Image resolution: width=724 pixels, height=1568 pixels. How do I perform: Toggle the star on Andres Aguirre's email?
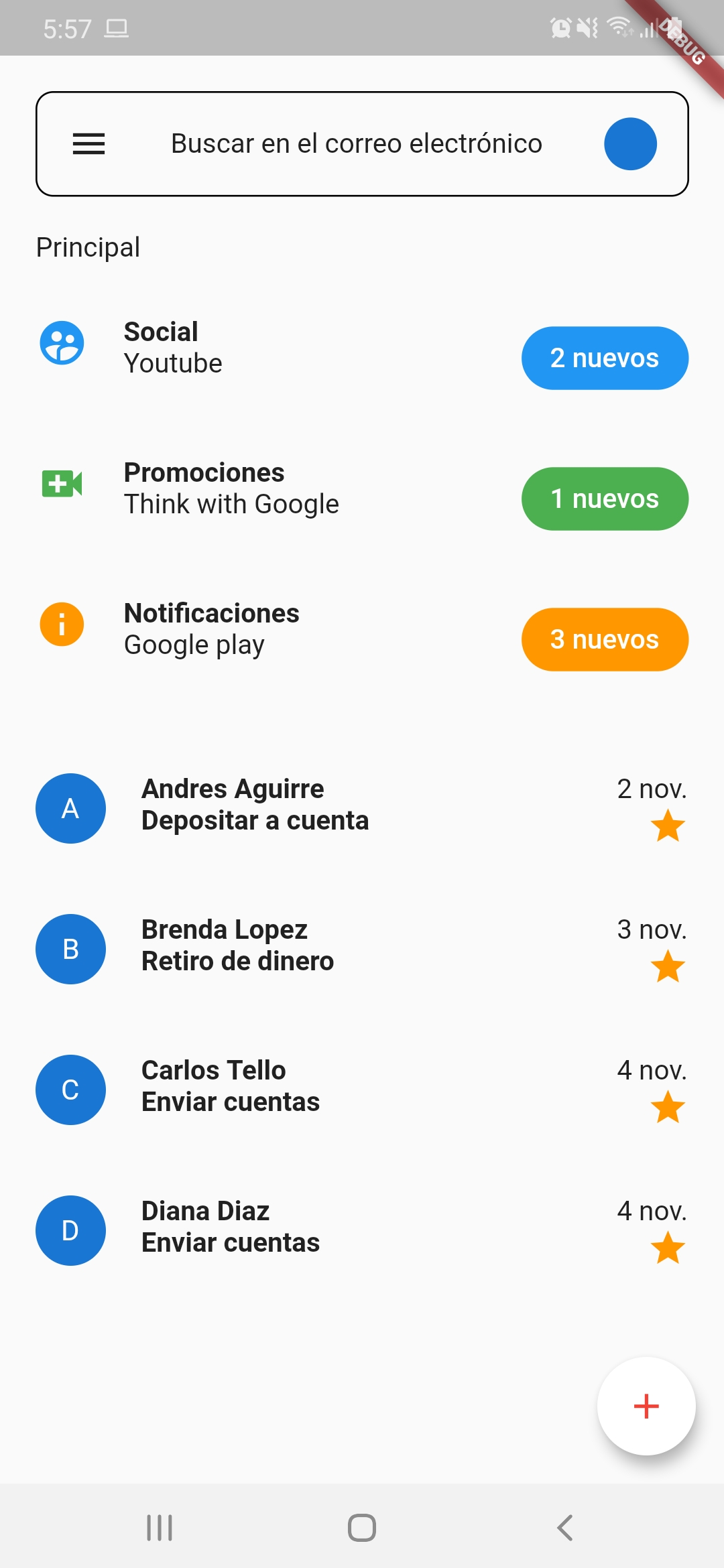[x=668, y=826]
